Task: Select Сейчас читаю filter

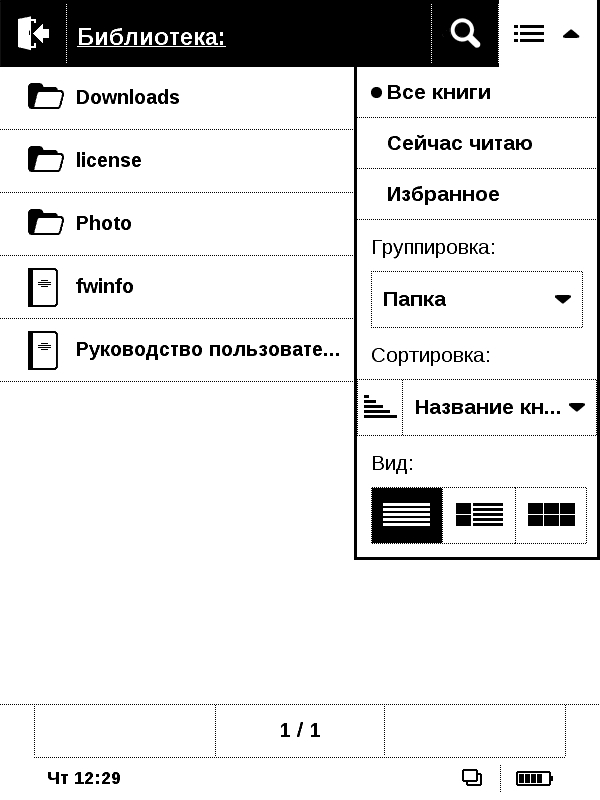Action: 459,143
